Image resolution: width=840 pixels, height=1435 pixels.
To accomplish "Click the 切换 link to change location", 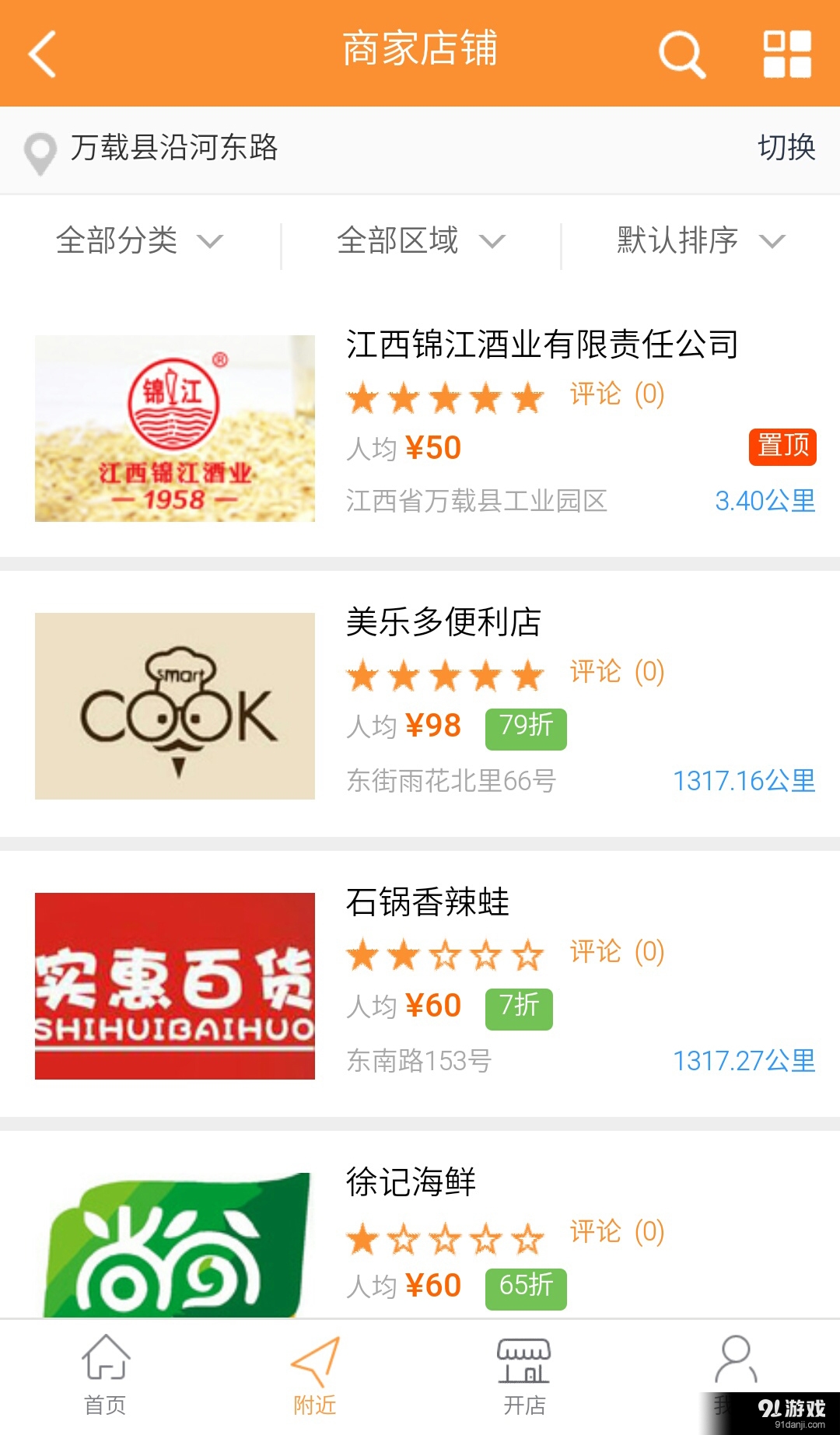I will [x=787, y=148].
